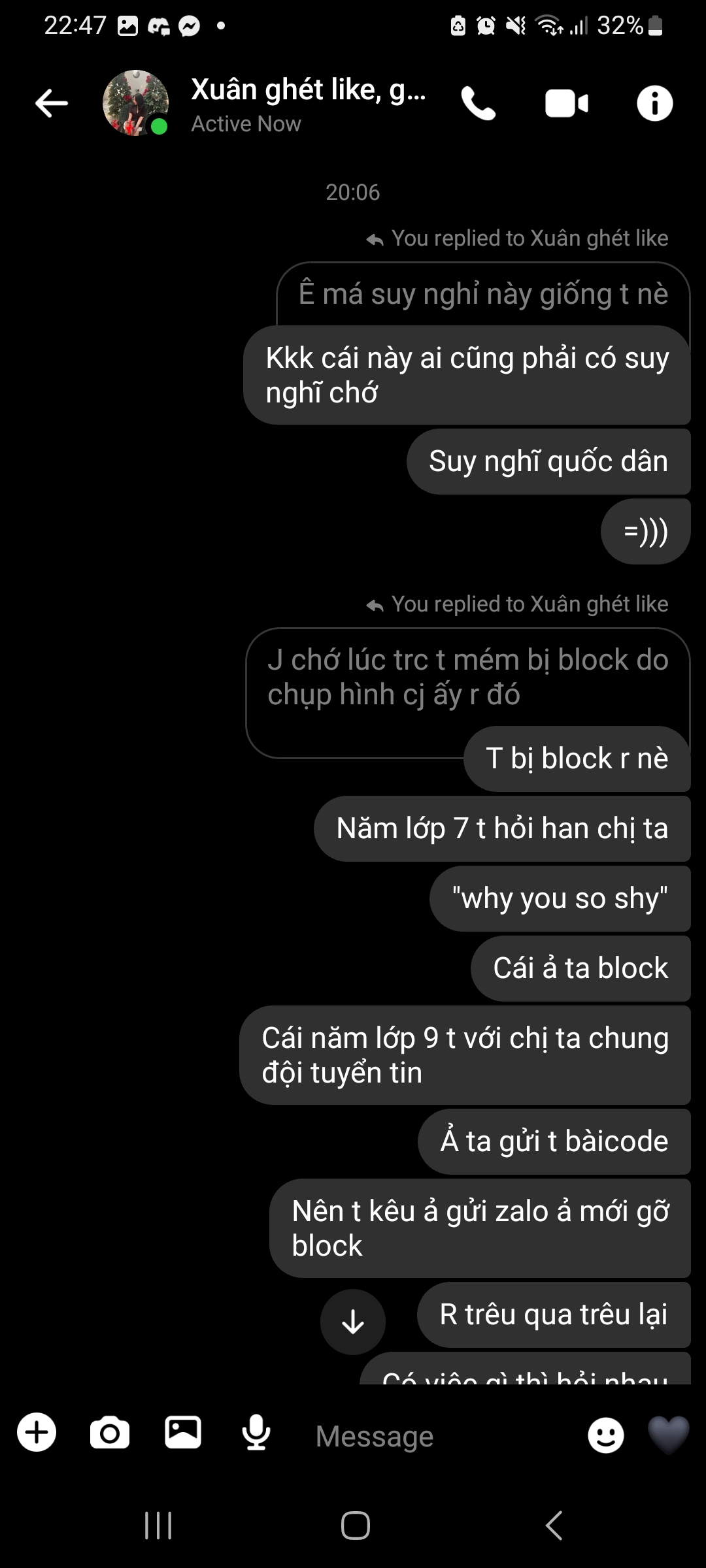This screenshot has height=1568, width=706.
Task: Jump to the replied message about suy nghỉ
Action: 482,294
